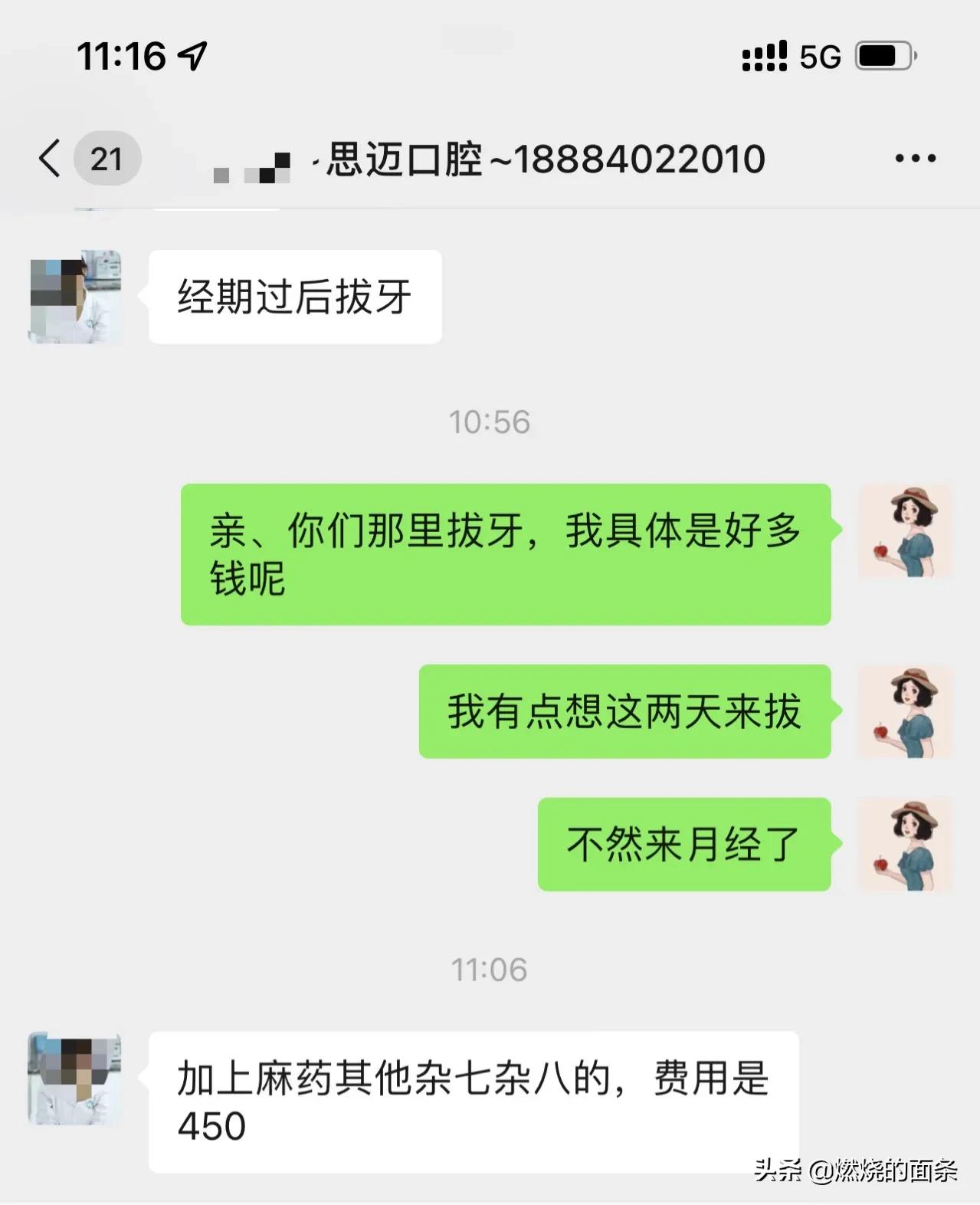Select the message 经期过后拔牙
The height and width of the screenshot is (1205, 980).
[x=295, y=297]
